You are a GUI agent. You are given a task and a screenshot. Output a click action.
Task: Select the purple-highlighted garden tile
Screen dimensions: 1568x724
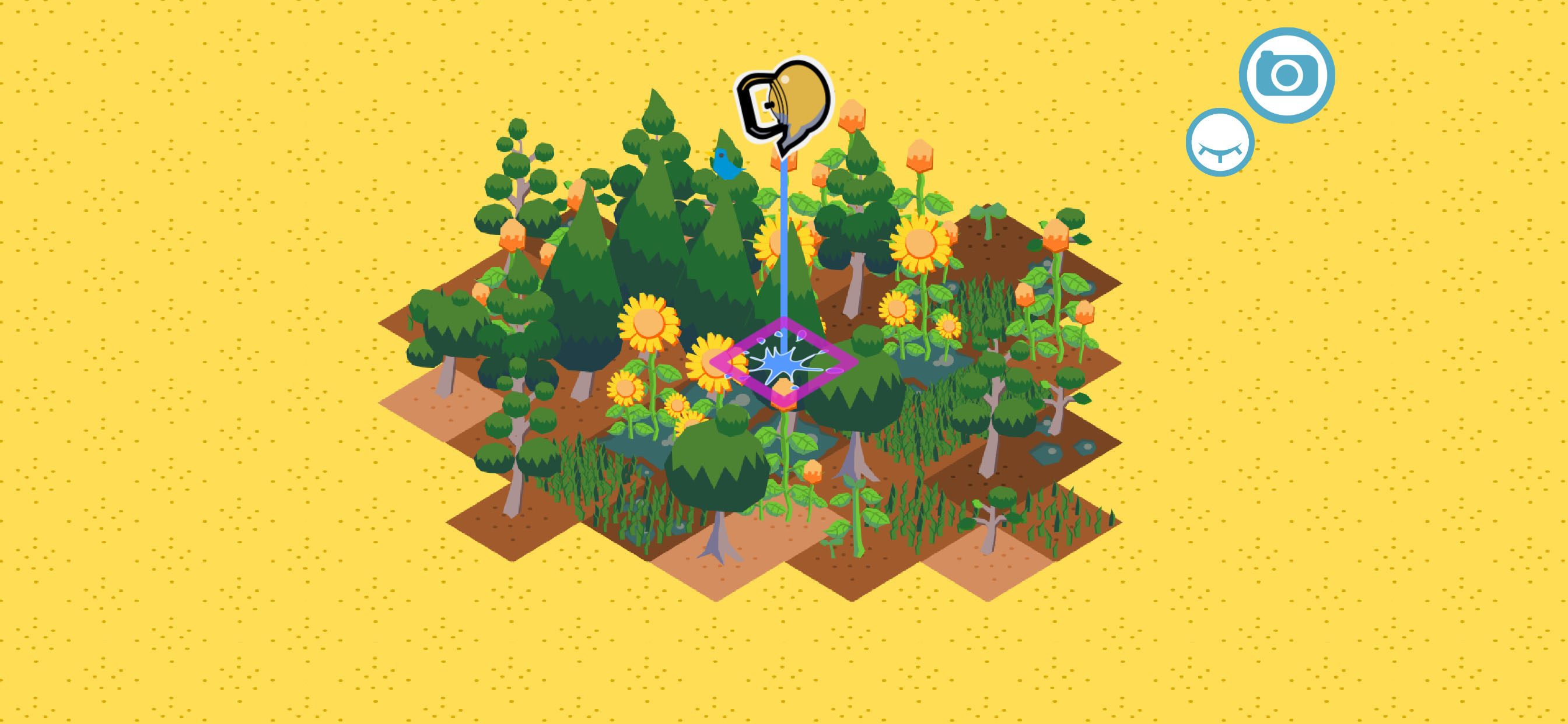[783, 363]
